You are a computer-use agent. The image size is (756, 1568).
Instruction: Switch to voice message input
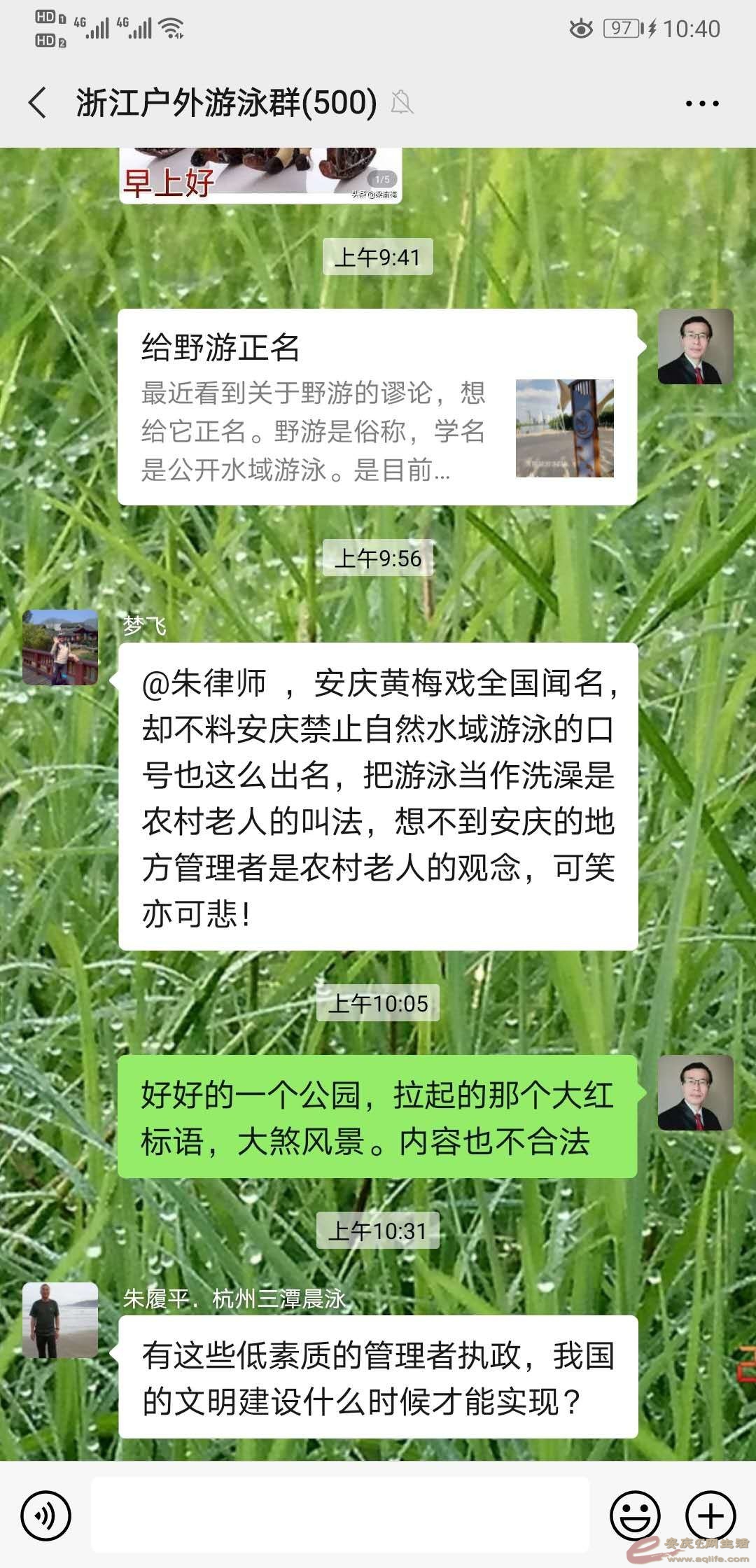point(46,1516)
